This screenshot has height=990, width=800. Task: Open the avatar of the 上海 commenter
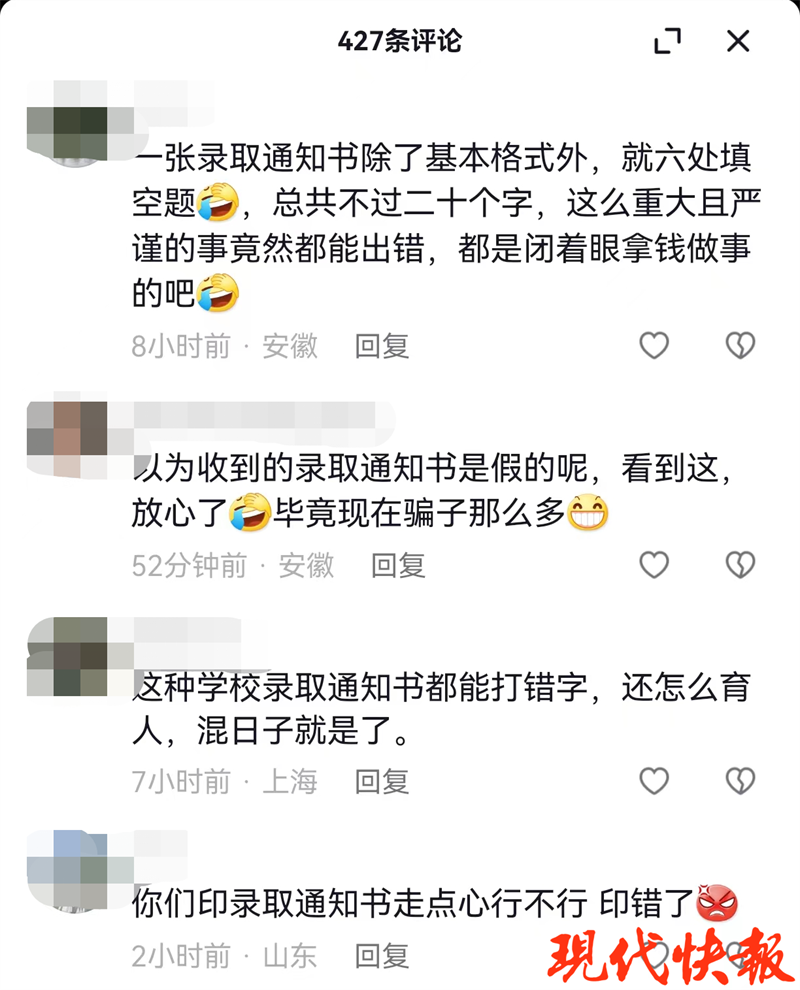(67, 656)
